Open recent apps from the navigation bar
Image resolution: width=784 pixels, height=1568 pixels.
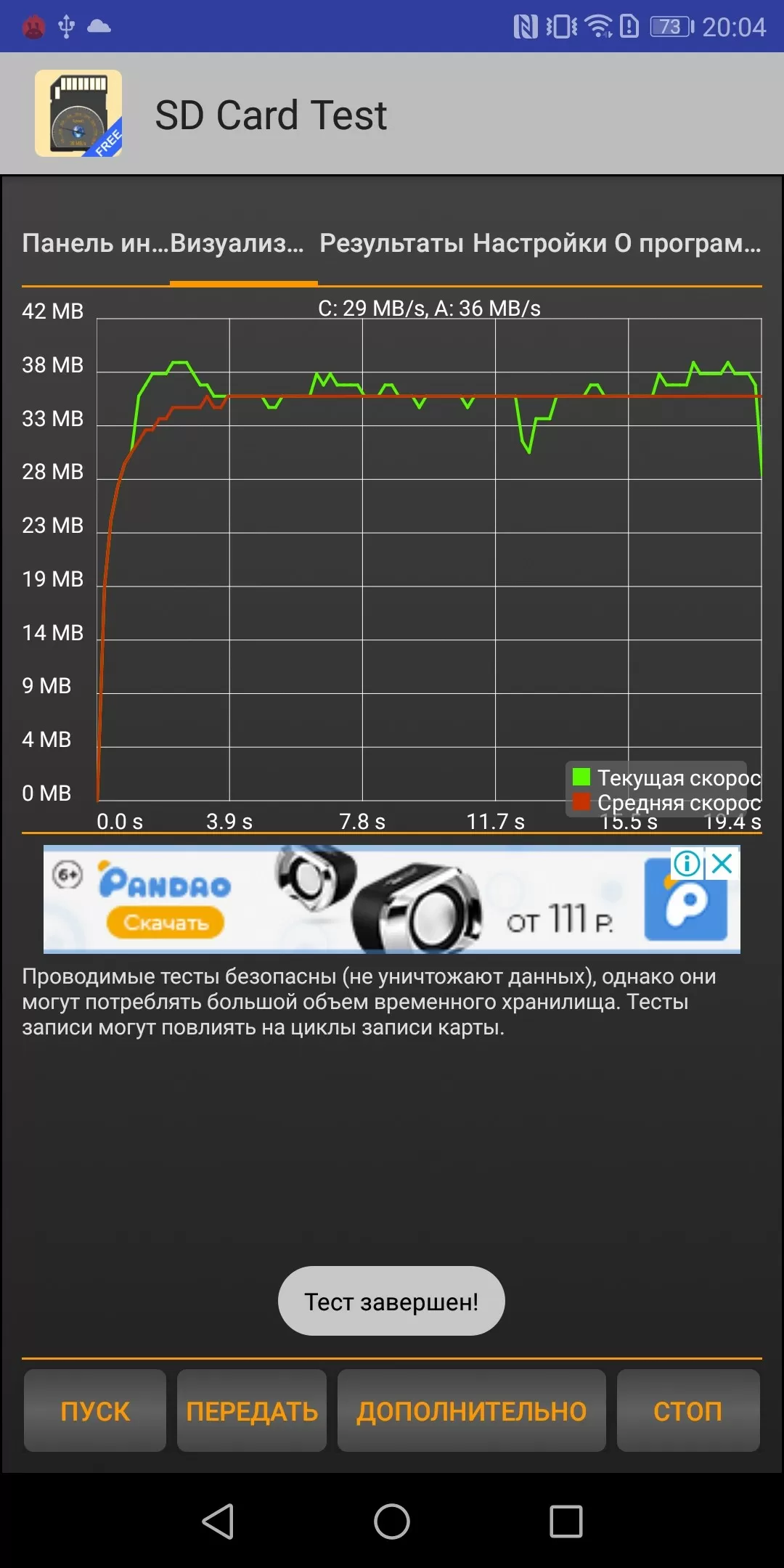[566, 1521]
